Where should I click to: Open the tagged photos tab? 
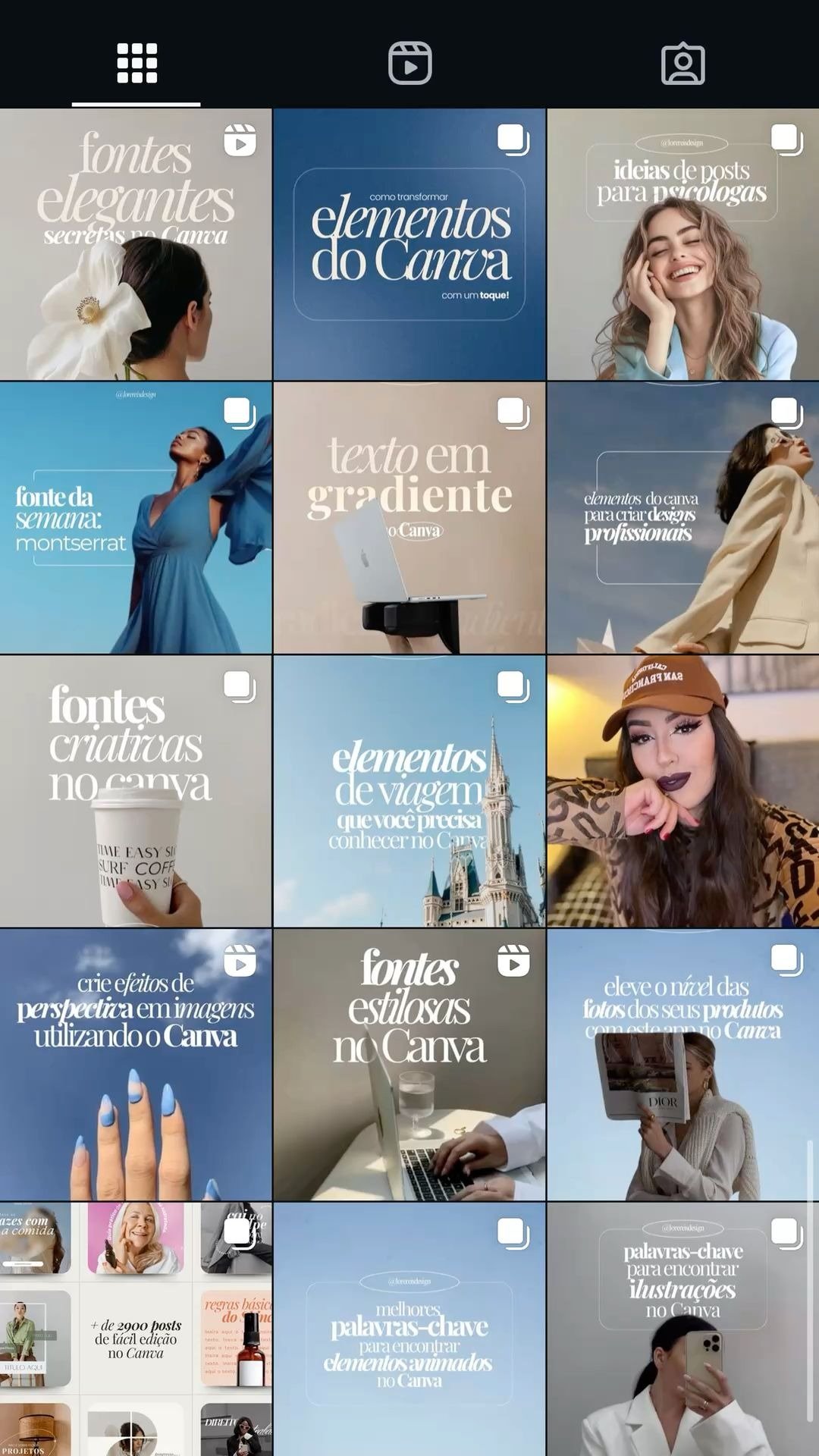pos(682,63)
